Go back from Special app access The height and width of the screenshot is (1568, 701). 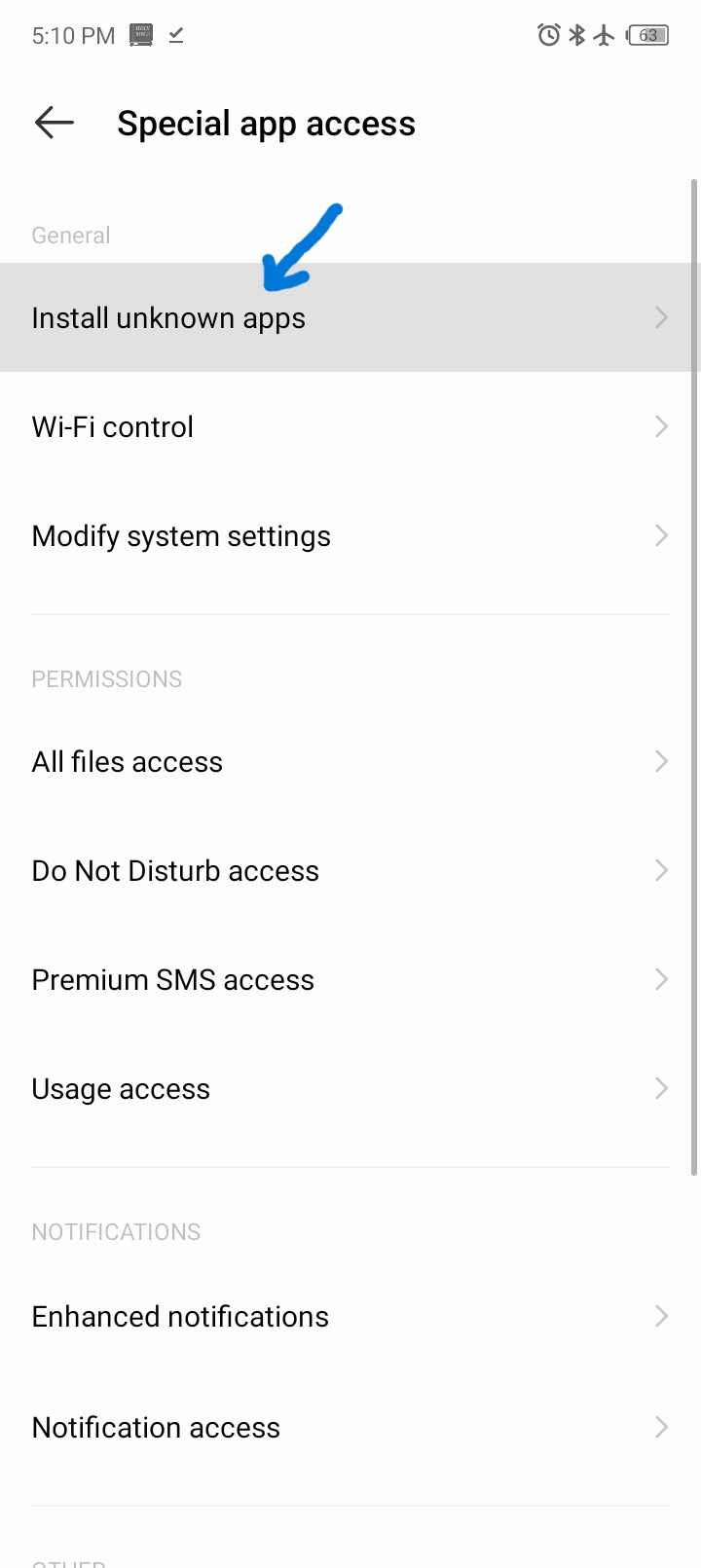(55, 123)
